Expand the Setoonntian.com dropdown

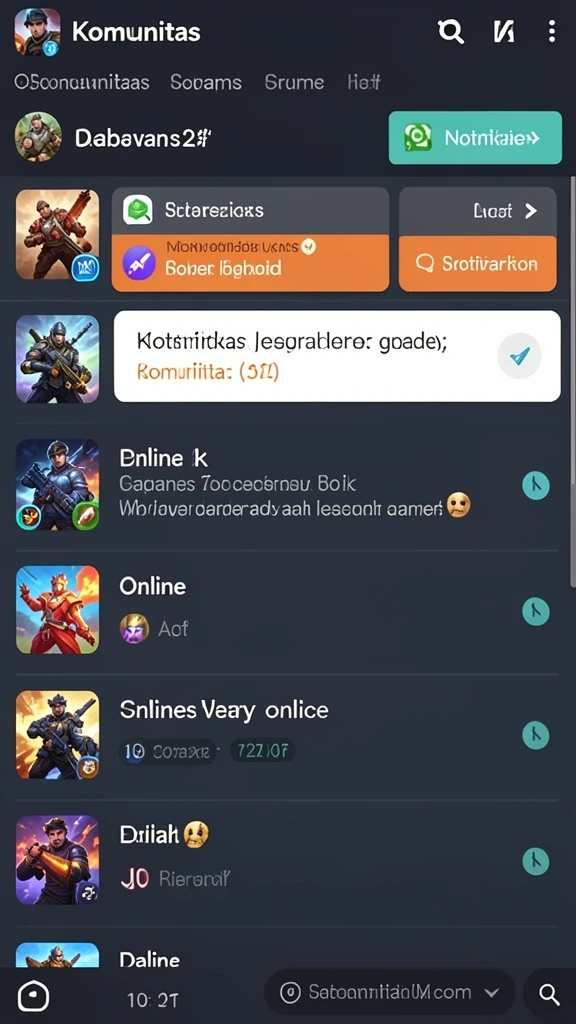389,993
